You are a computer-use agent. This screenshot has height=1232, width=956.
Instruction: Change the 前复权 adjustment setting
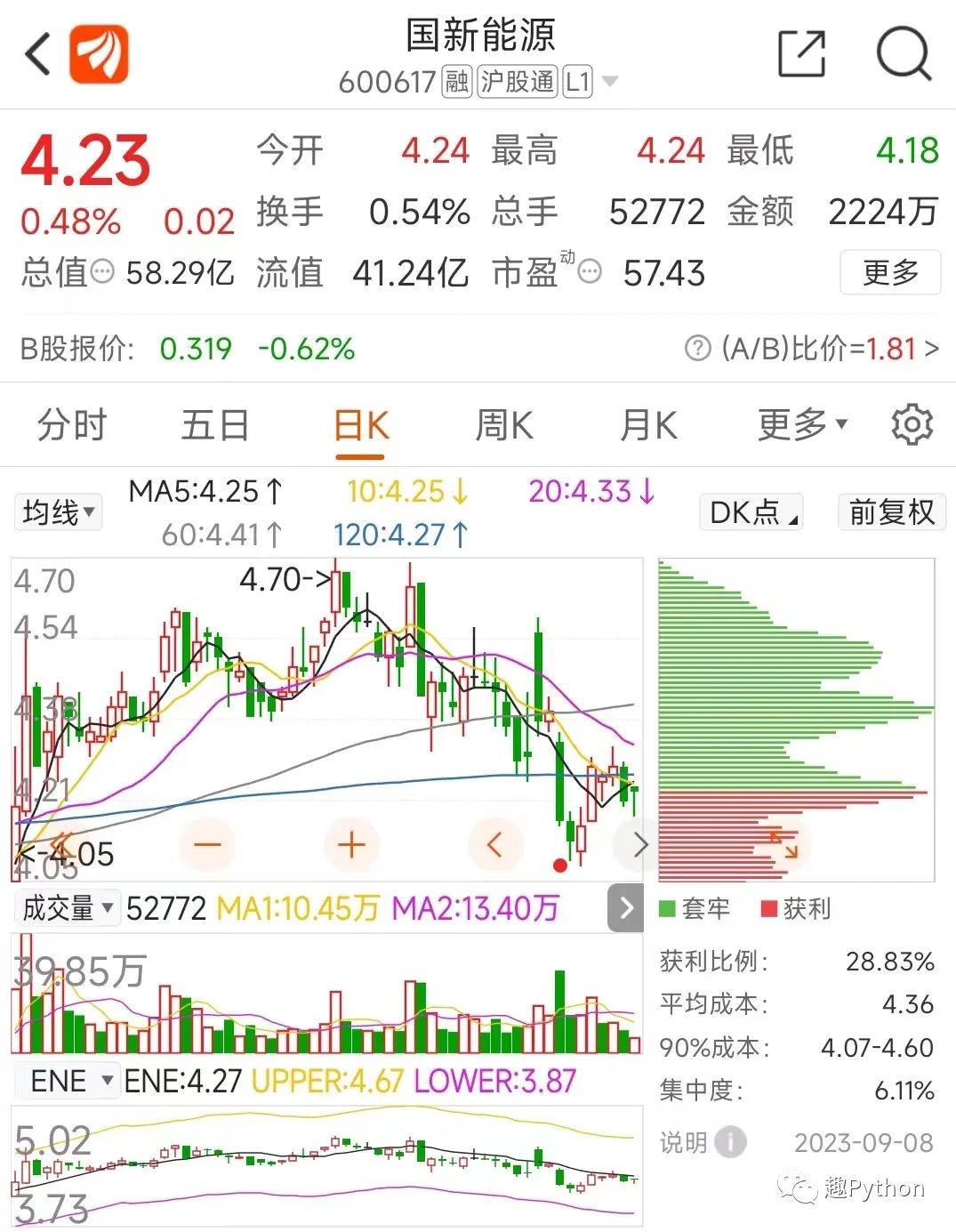pos(891,512)
